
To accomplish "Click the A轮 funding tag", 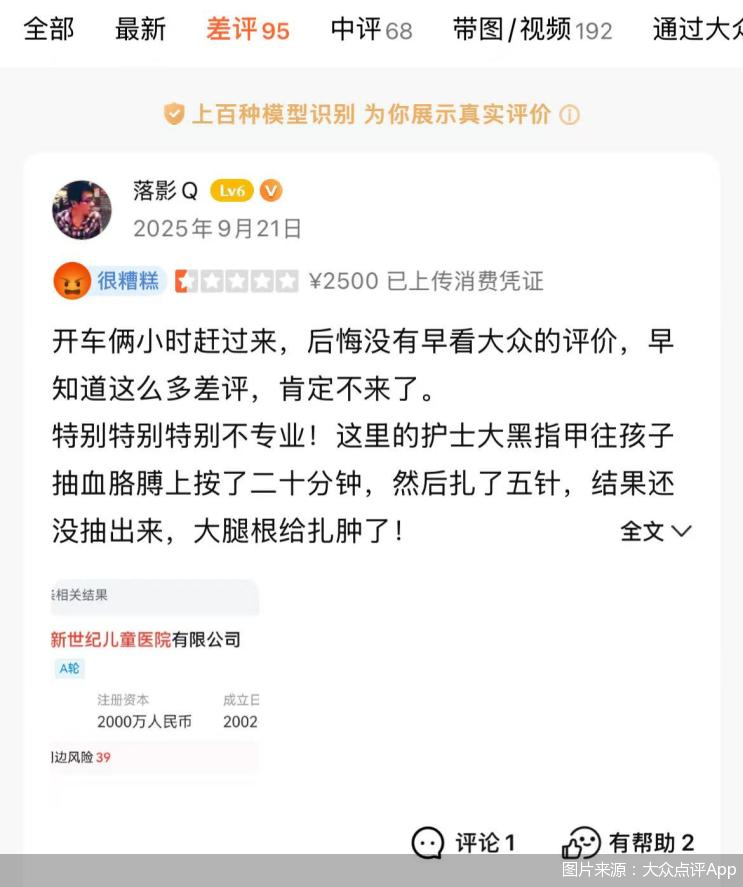I will [x=68, y=668].
